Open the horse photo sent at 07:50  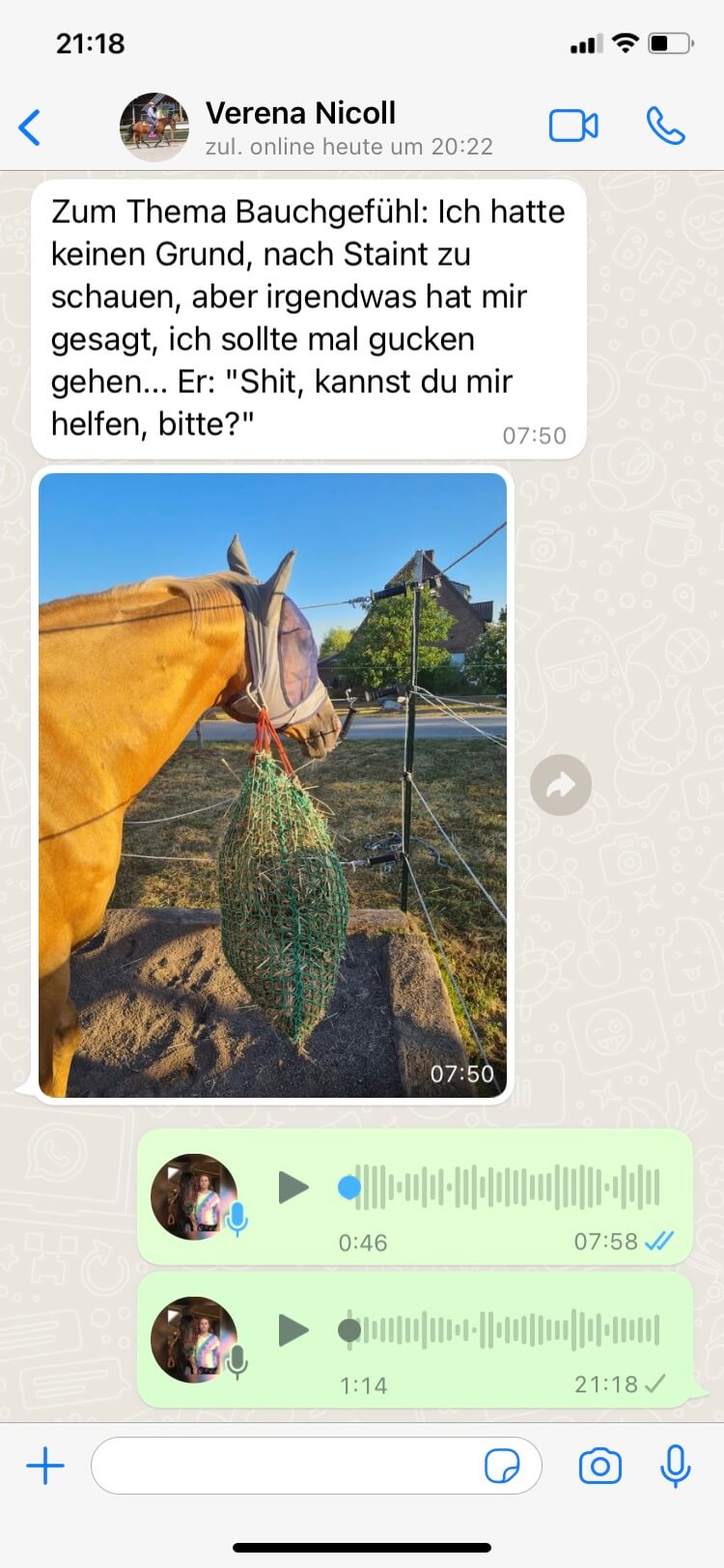pos(272,784)
